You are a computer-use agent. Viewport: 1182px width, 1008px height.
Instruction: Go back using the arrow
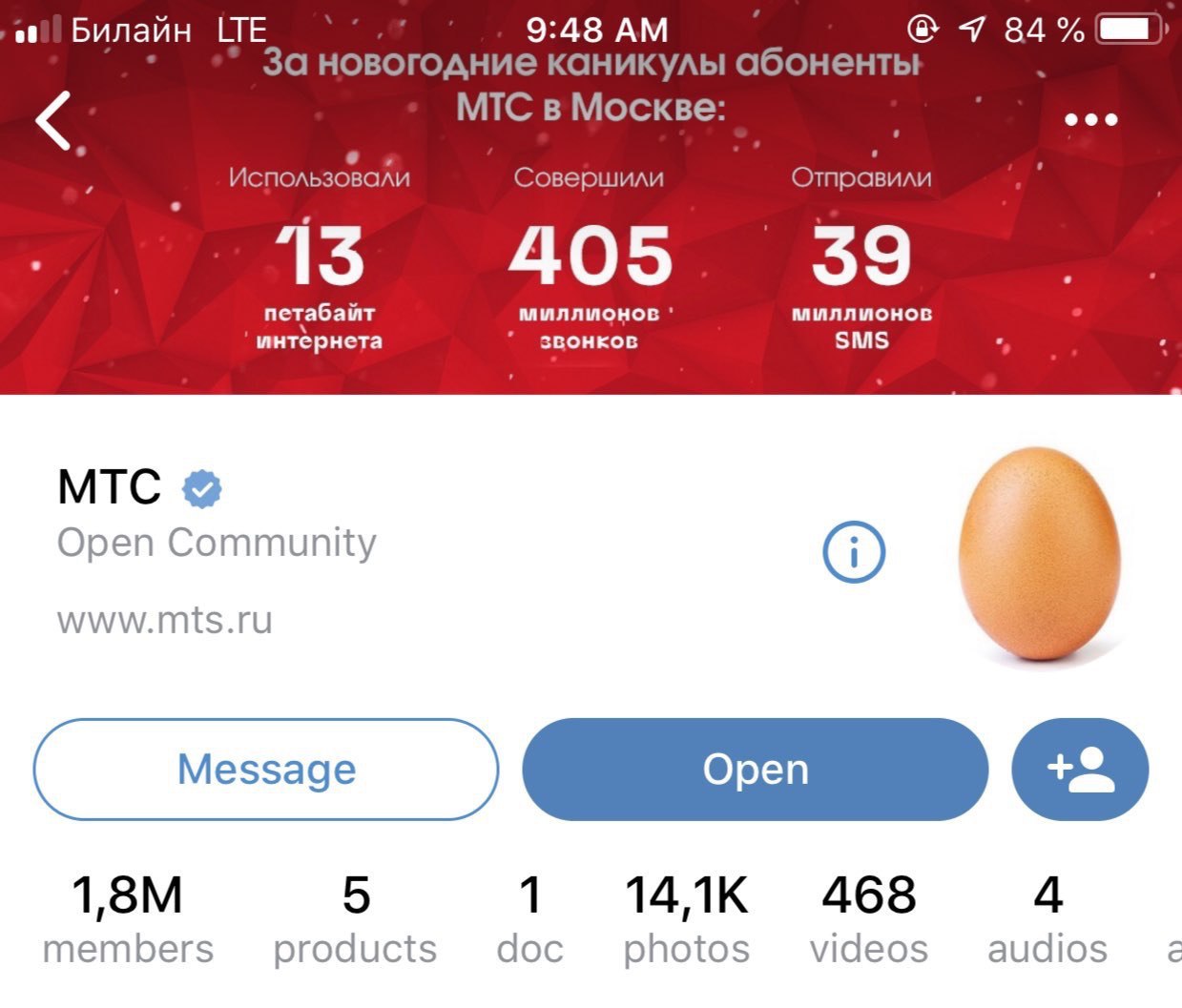coord(54,121)
